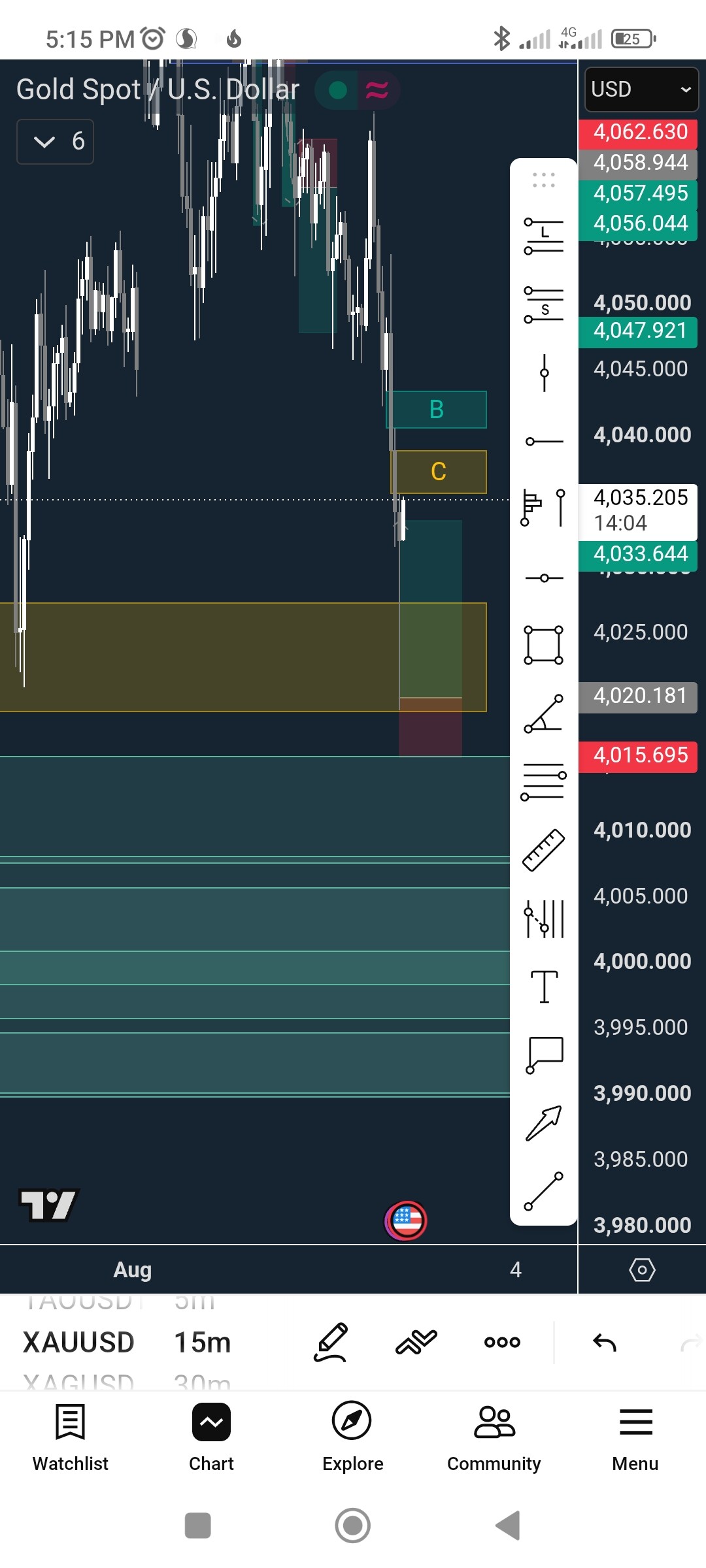Image resolution: width=706 pixels, height=1568 pixels.
Task: Open the three-dot more options
Action: pyautogui.click(x=502, y=1342)
